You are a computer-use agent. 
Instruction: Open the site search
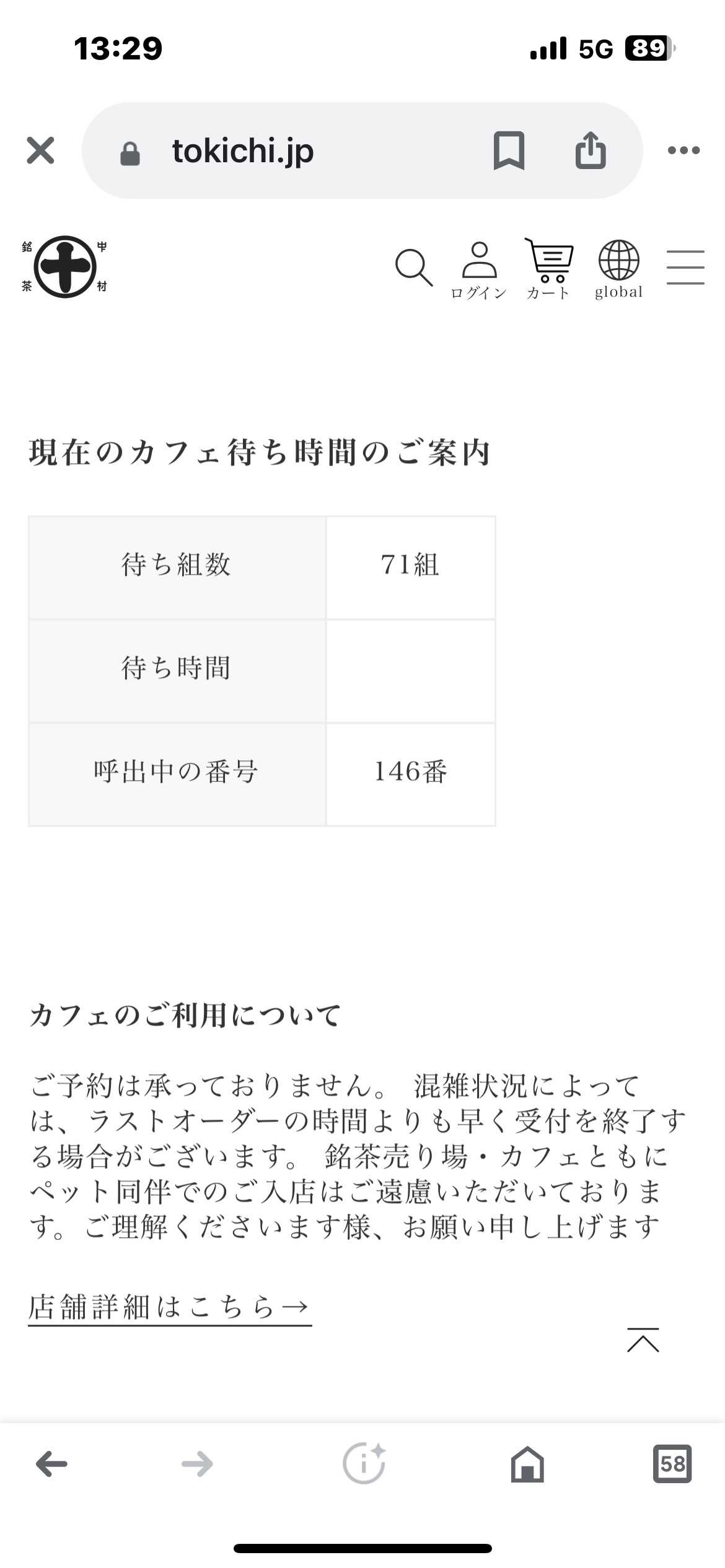[413, 268]
